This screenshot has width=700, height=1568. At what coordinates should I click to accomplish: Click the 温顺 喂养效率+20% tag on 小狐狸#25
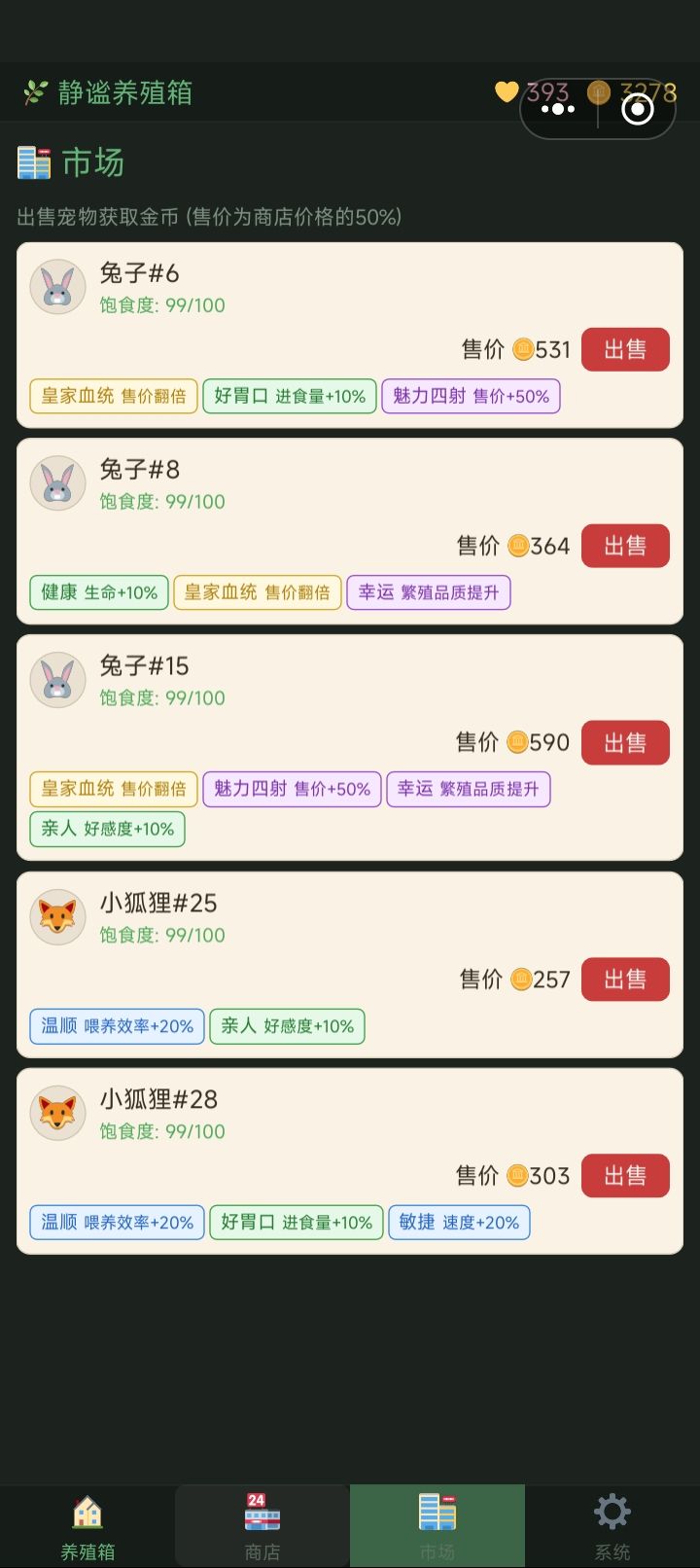coord(117,1025)
